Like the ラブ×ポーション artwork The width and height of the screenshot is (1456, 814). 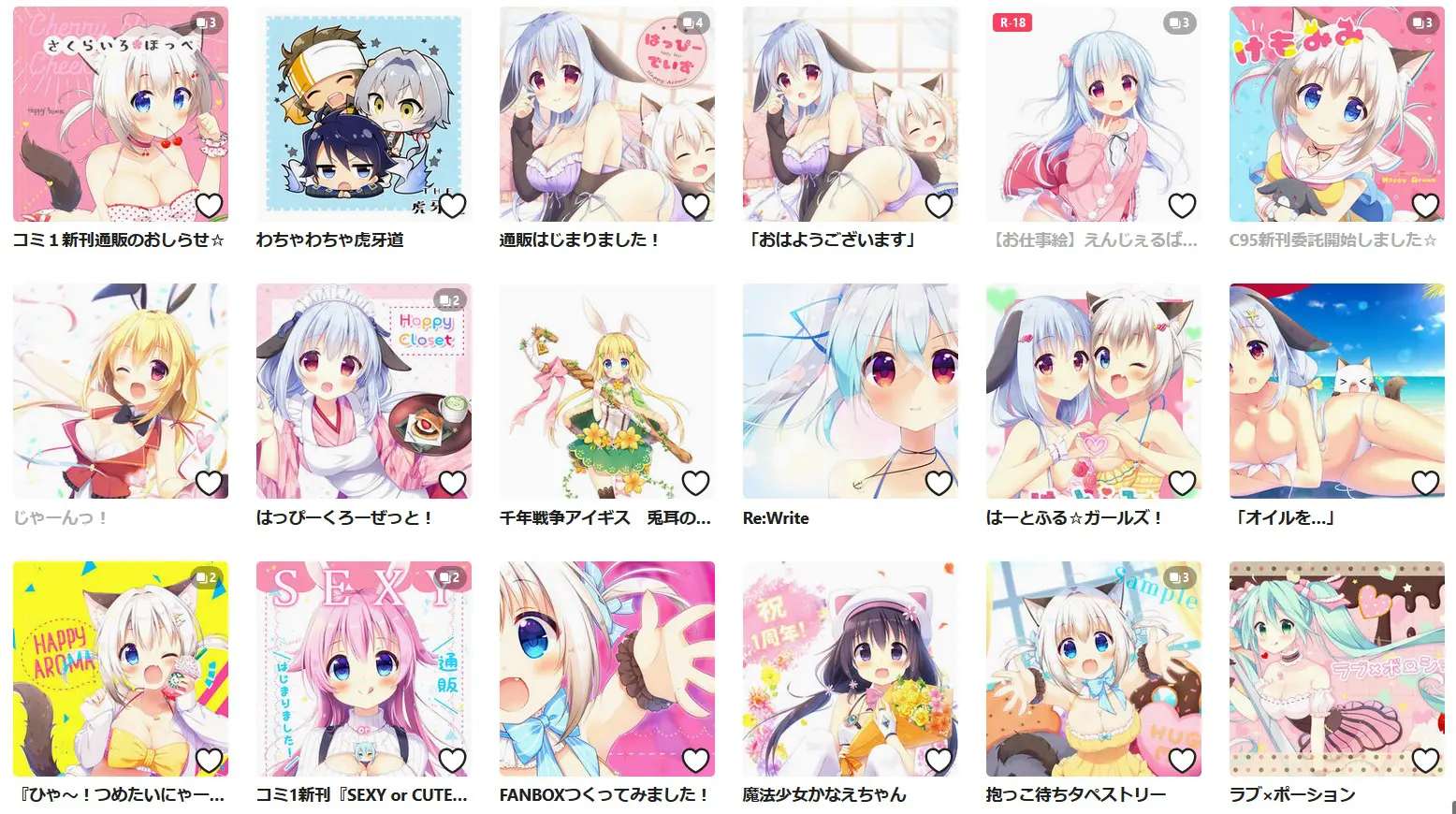point(1425,761)
